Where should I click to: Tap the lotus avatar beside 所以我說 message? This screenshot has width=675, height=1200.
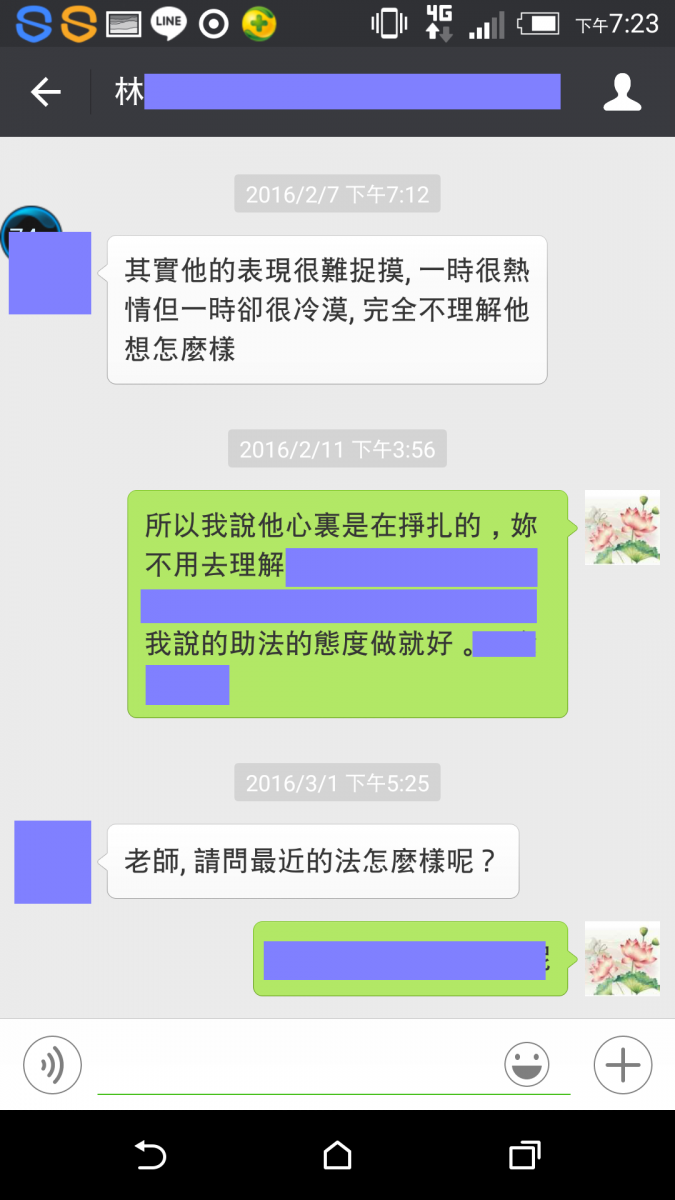622,528
